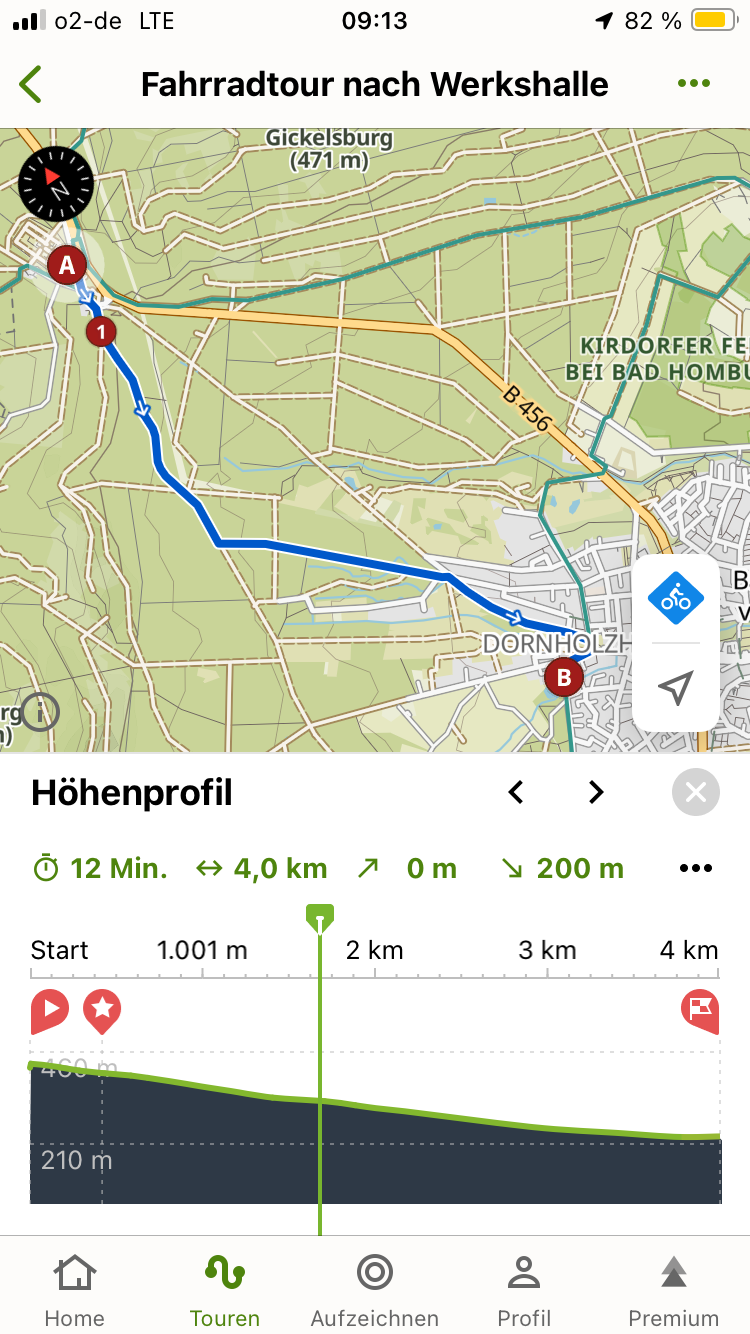Open the tour overflow menu in header
Screen dimensions: 750x1334
693,84
